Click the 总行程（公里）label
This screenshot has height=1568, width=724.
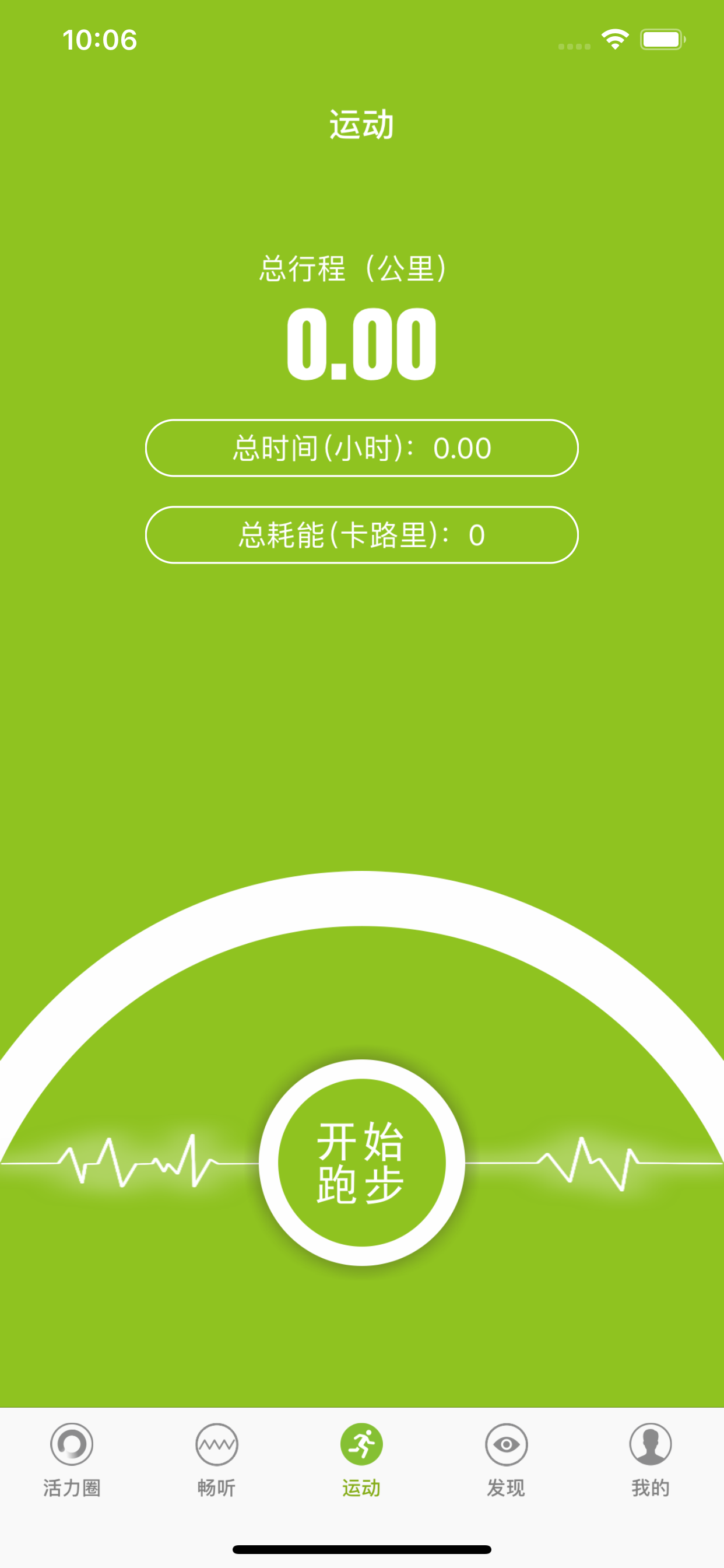[354, 268]
